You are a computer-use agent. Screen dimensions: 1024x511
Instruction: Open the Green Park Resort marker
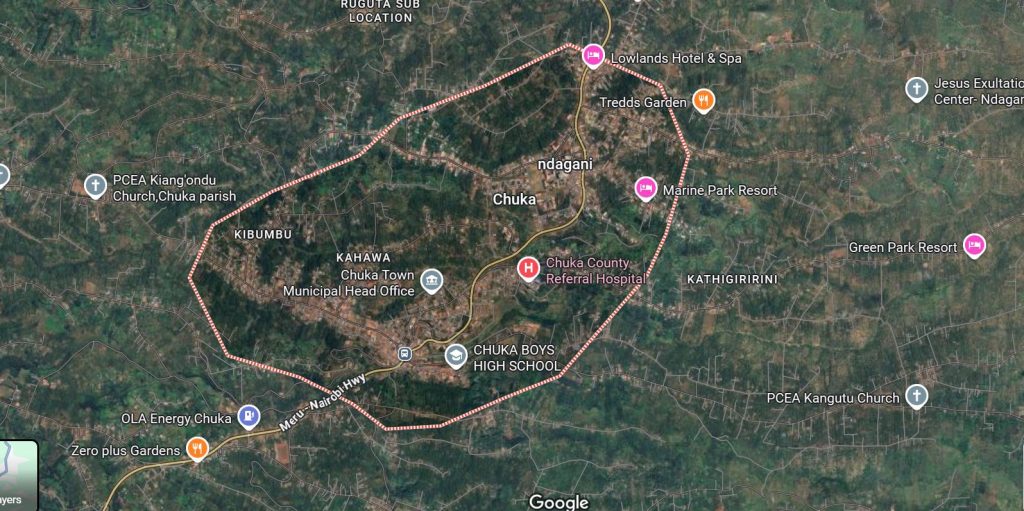coord(974,245)
